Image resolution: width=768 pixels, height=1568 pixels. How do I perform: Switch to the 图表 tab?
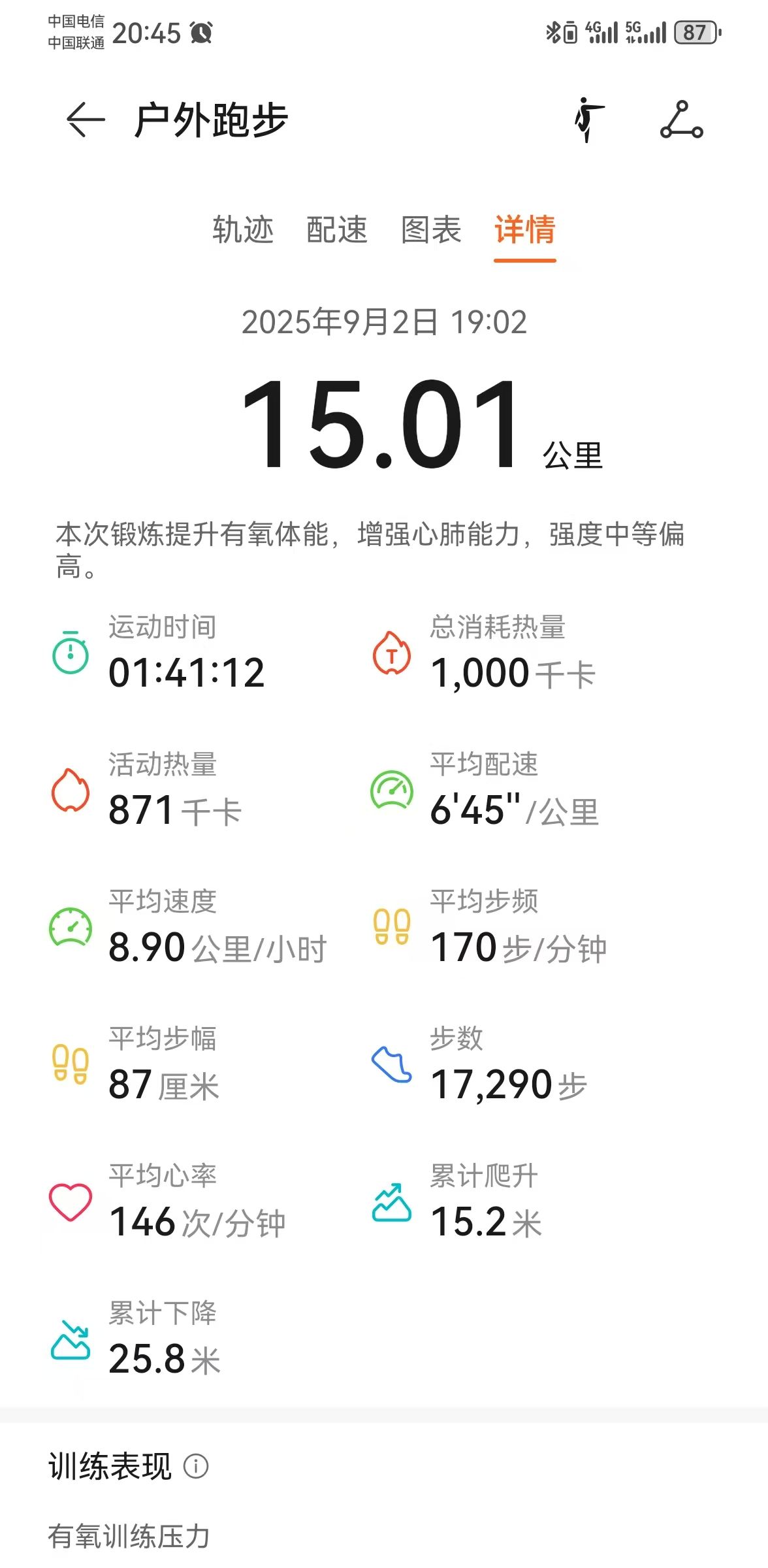tap(430, 230)
